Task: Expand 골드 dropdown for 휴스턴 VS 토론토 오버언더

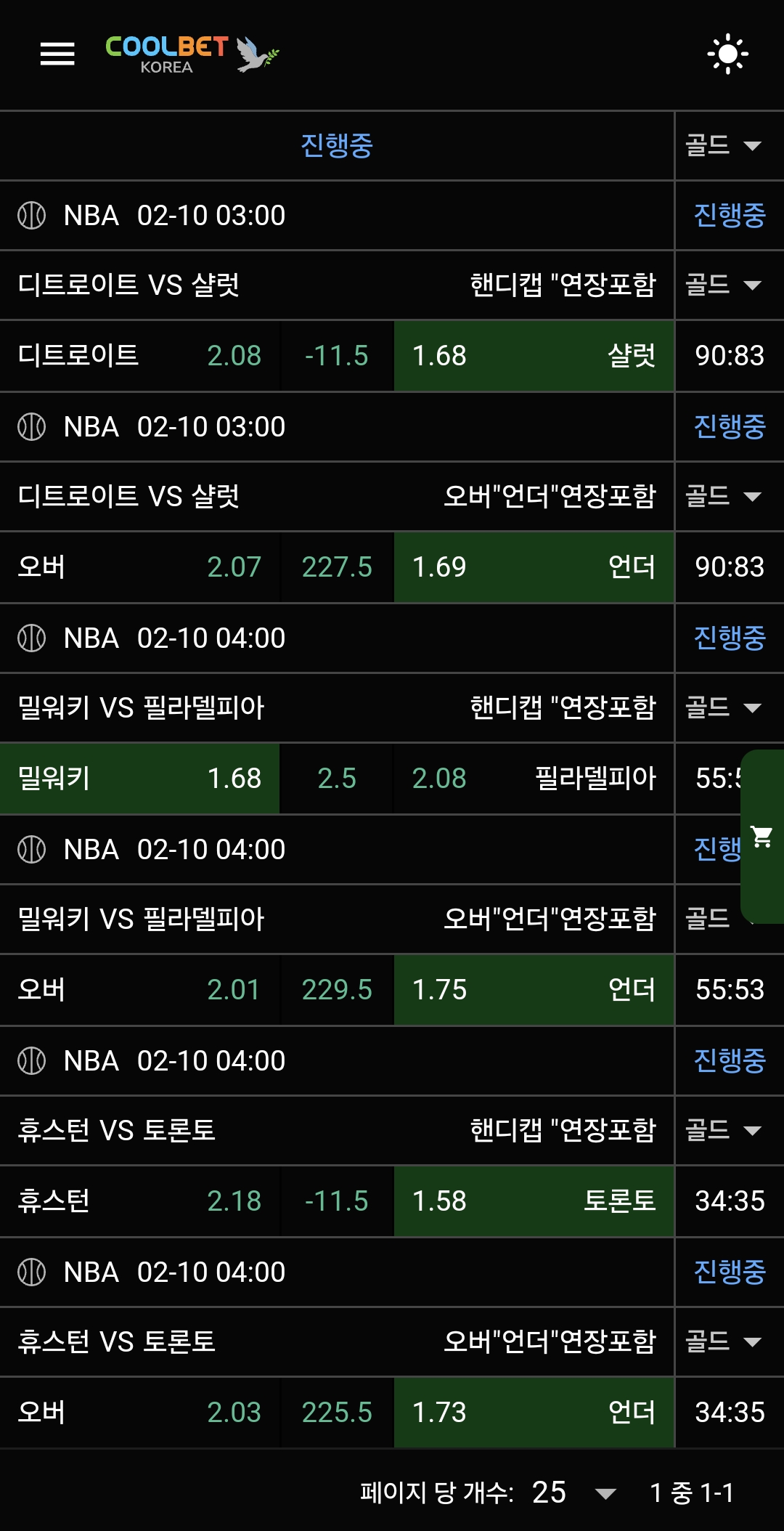Action: tap(724, 1341)
